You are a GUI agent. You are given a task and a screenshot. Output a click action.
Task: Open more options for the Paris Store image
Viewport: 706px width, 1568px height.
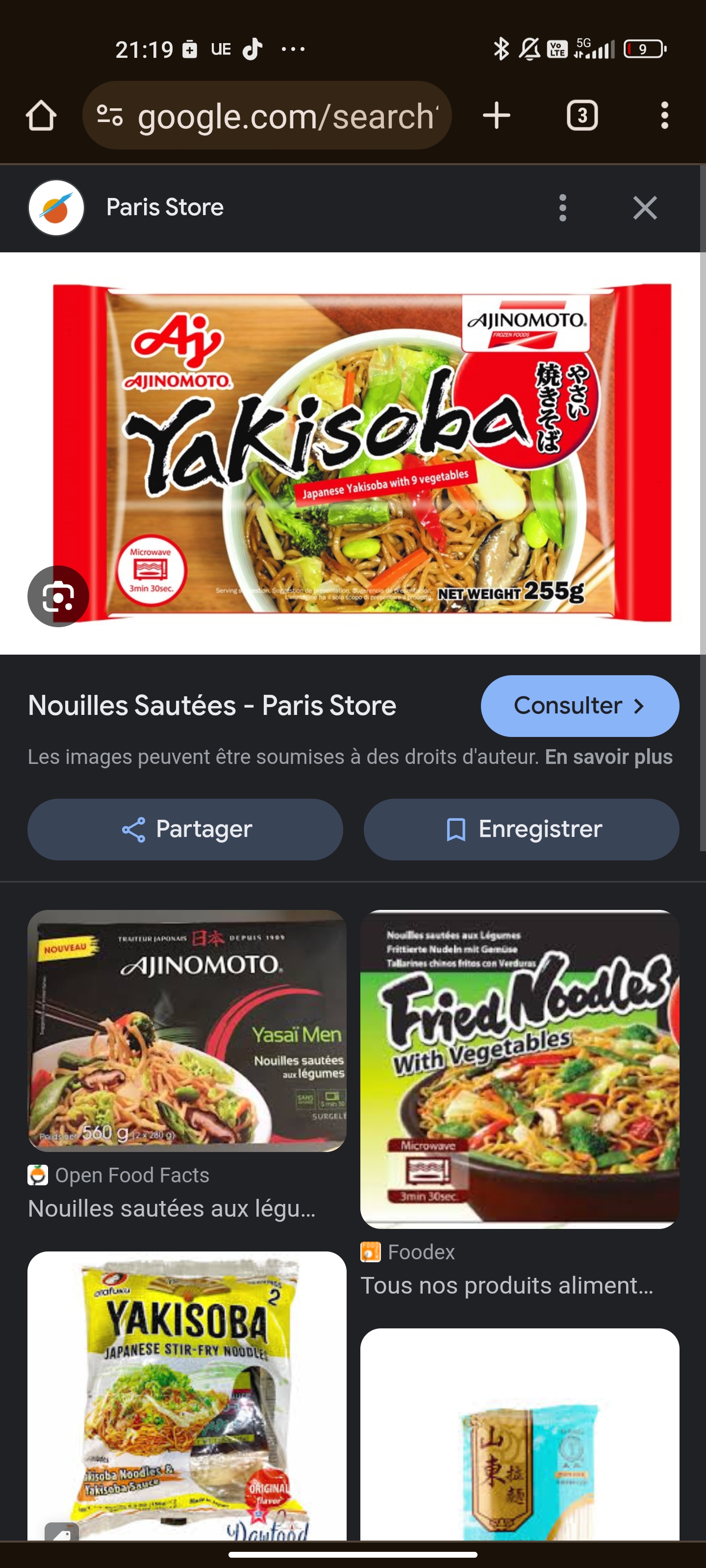point(562,208)
